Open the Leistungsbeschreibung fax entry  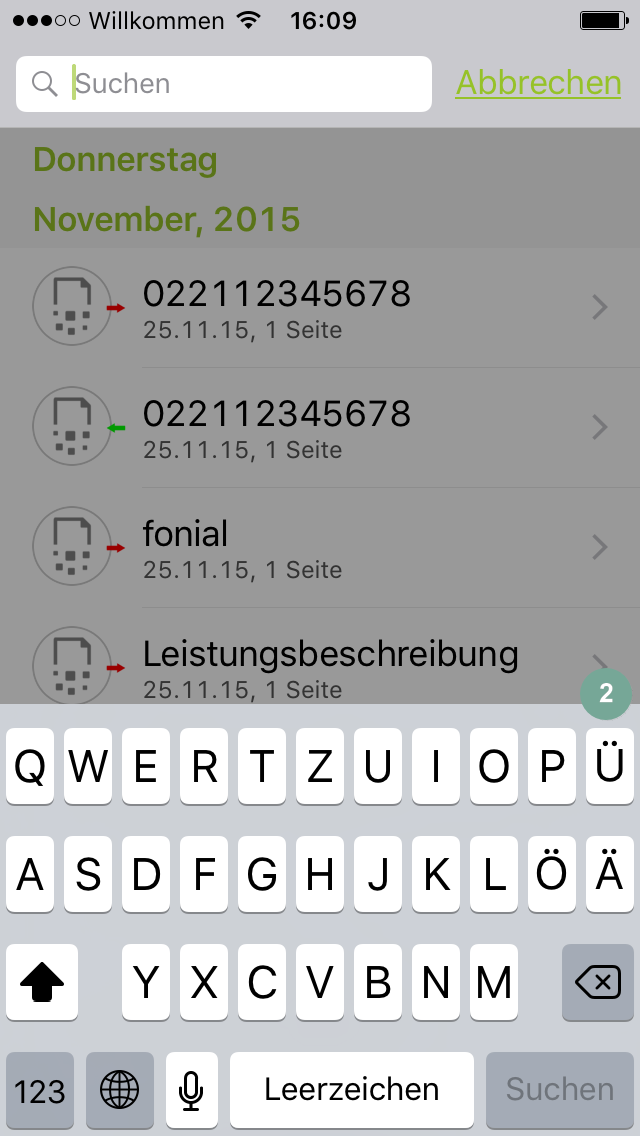[320, 656]
